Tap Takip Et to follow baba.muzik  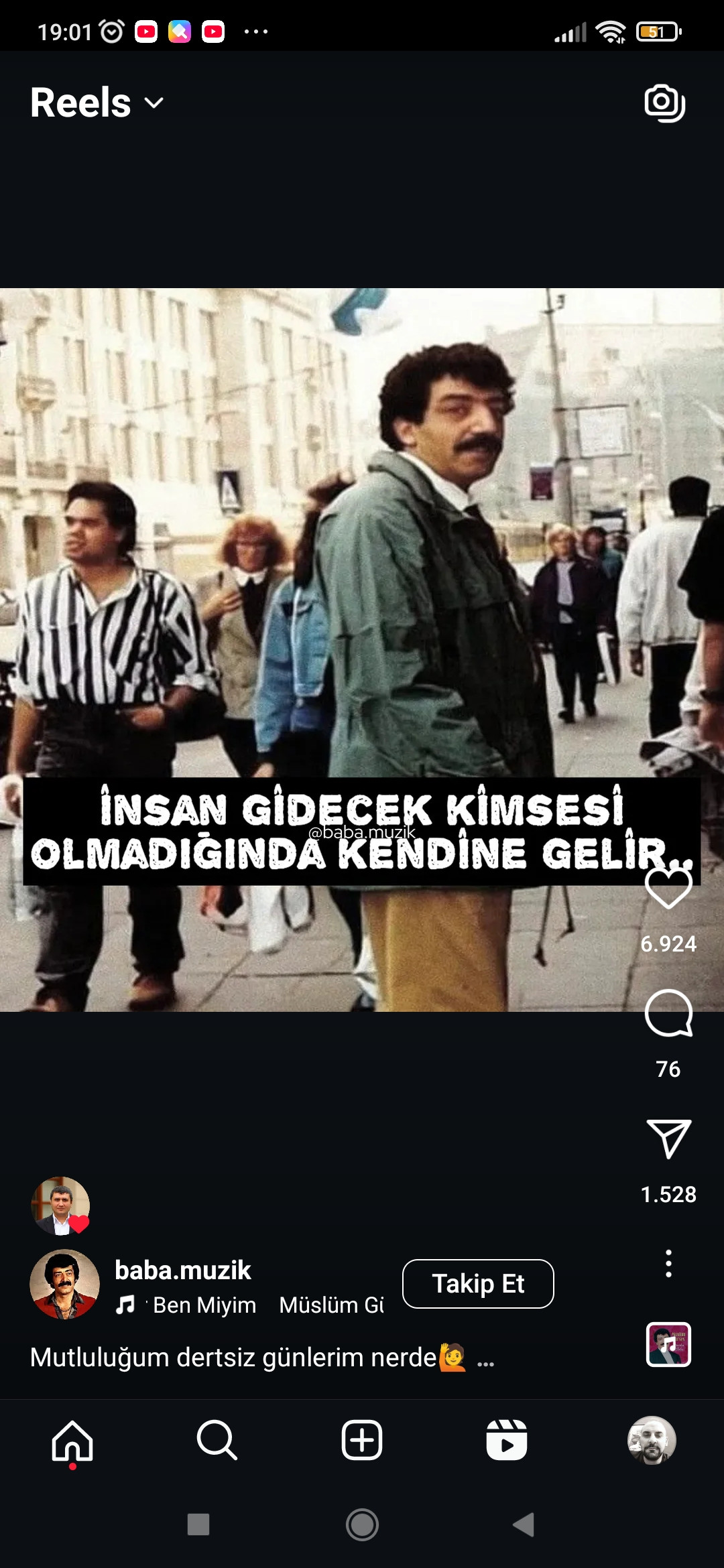(478, 1284)
